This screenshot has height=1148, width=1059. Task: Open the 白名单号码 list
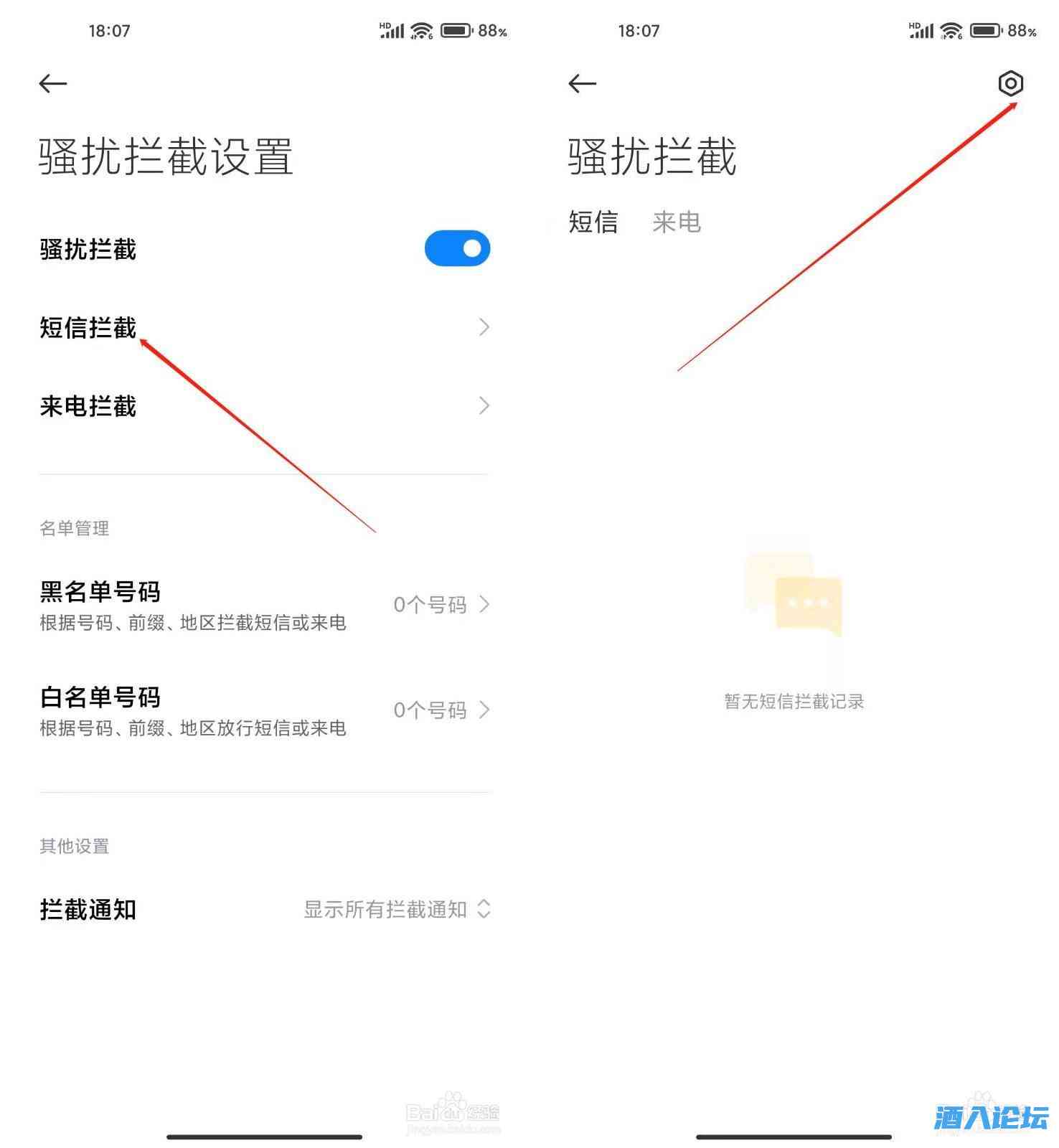(x=264, y=710)
